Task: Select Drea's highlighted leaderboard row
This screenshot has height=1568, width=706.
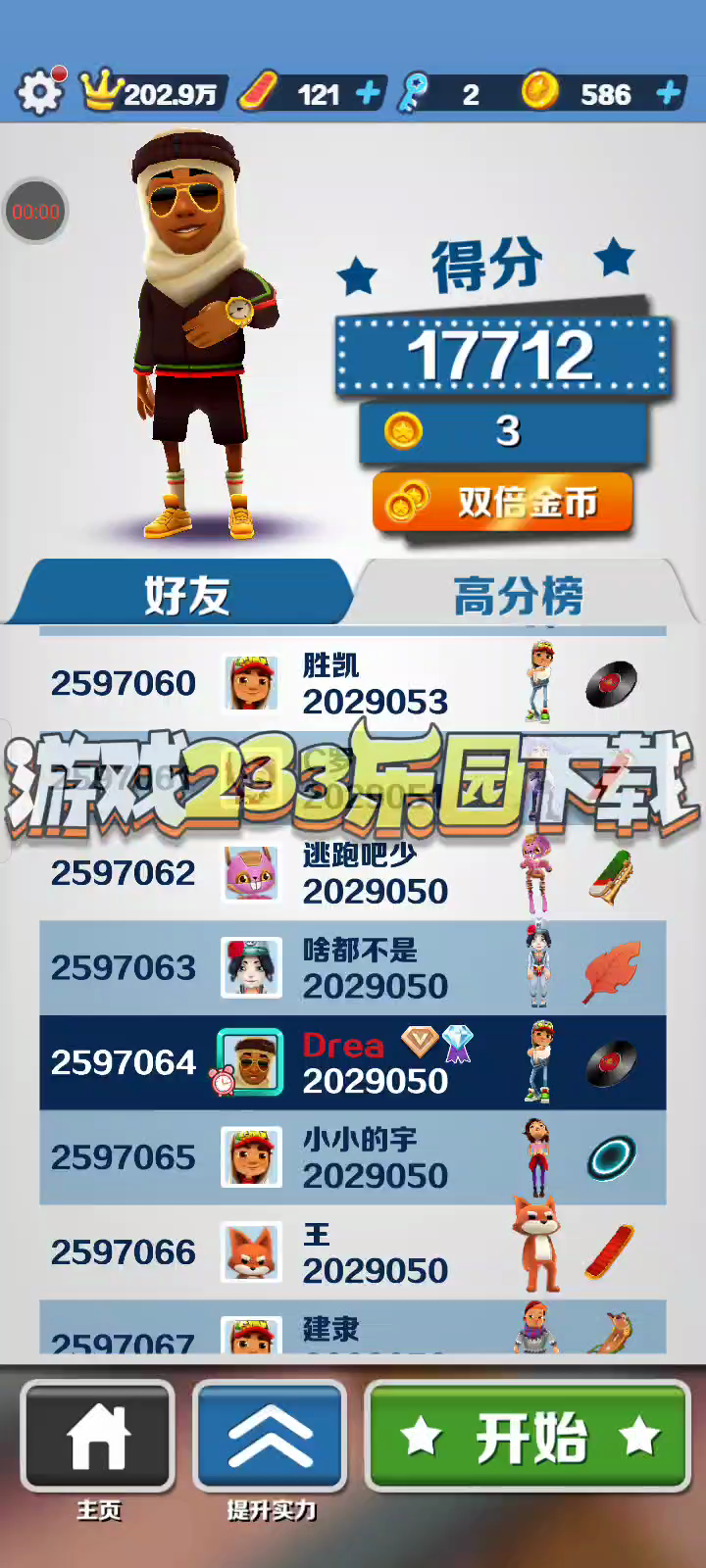Action: click(x=353, y=1062)
